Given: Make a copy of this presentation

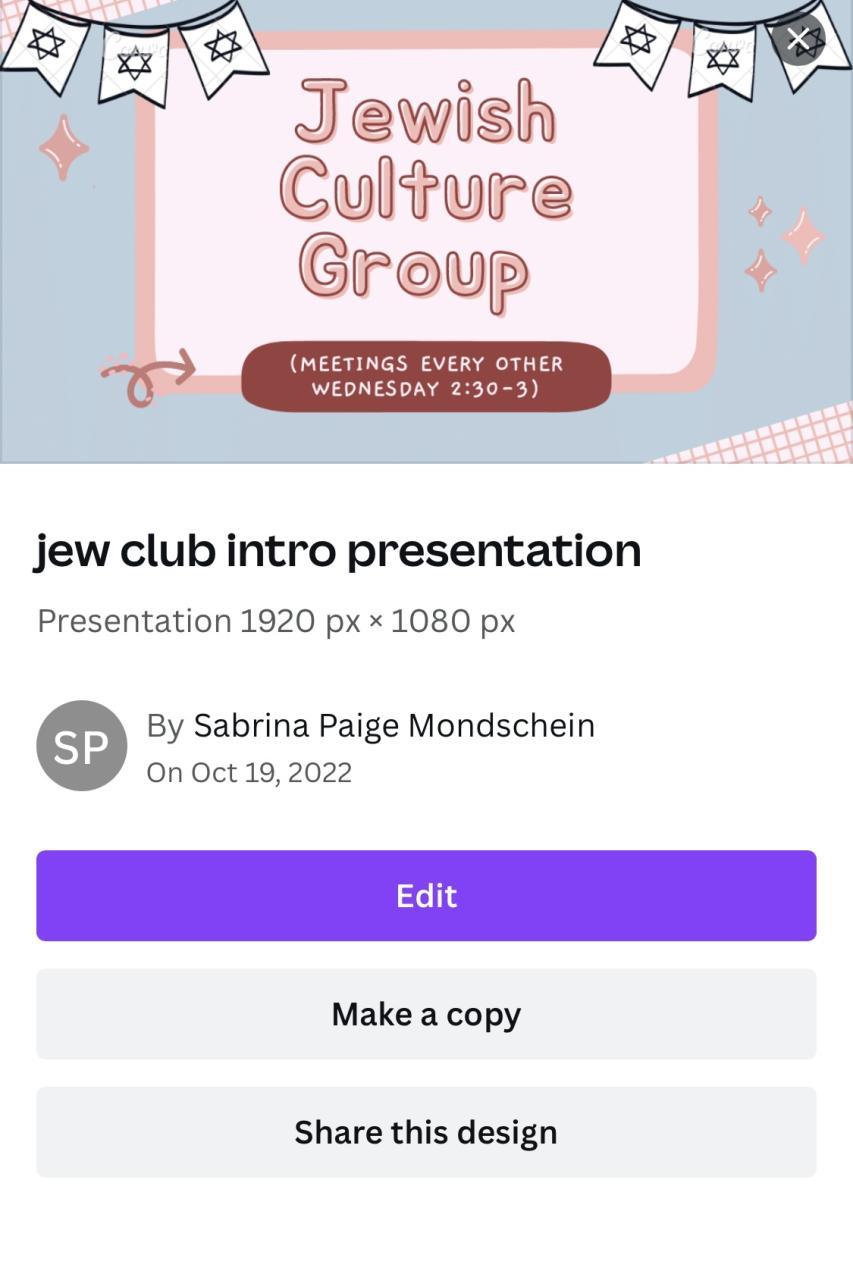Looking at the screenshot, I should point(426,1014).
